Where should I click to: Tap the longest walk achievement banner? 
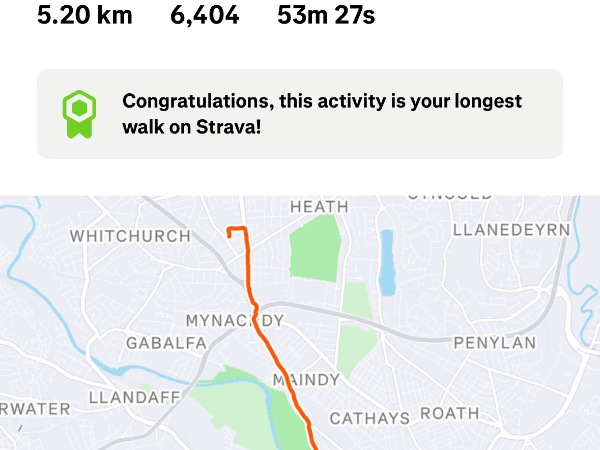300,114
